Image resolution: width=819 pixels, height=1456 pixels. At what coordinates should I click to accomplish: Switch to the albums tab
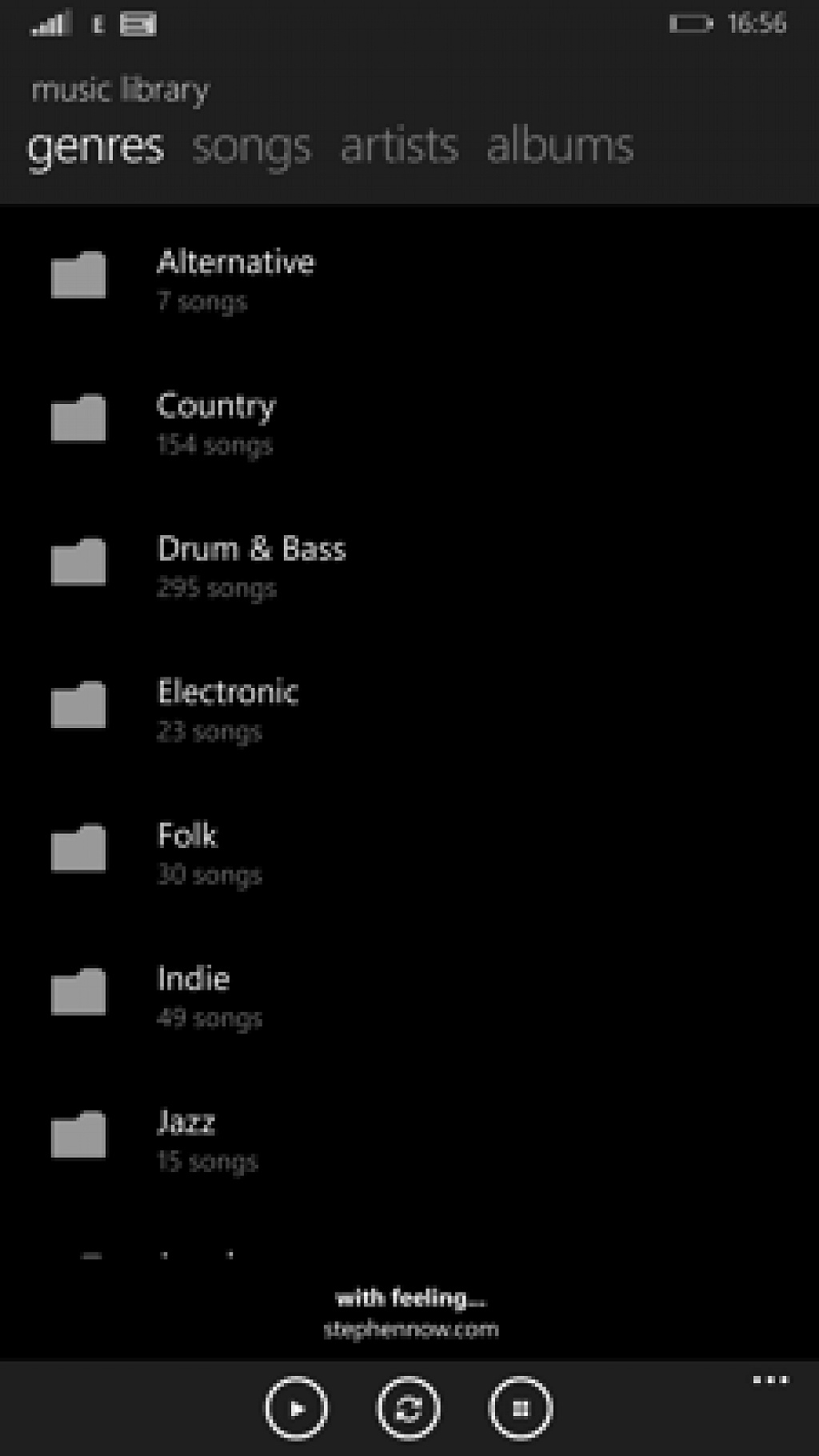pos(560,146)
